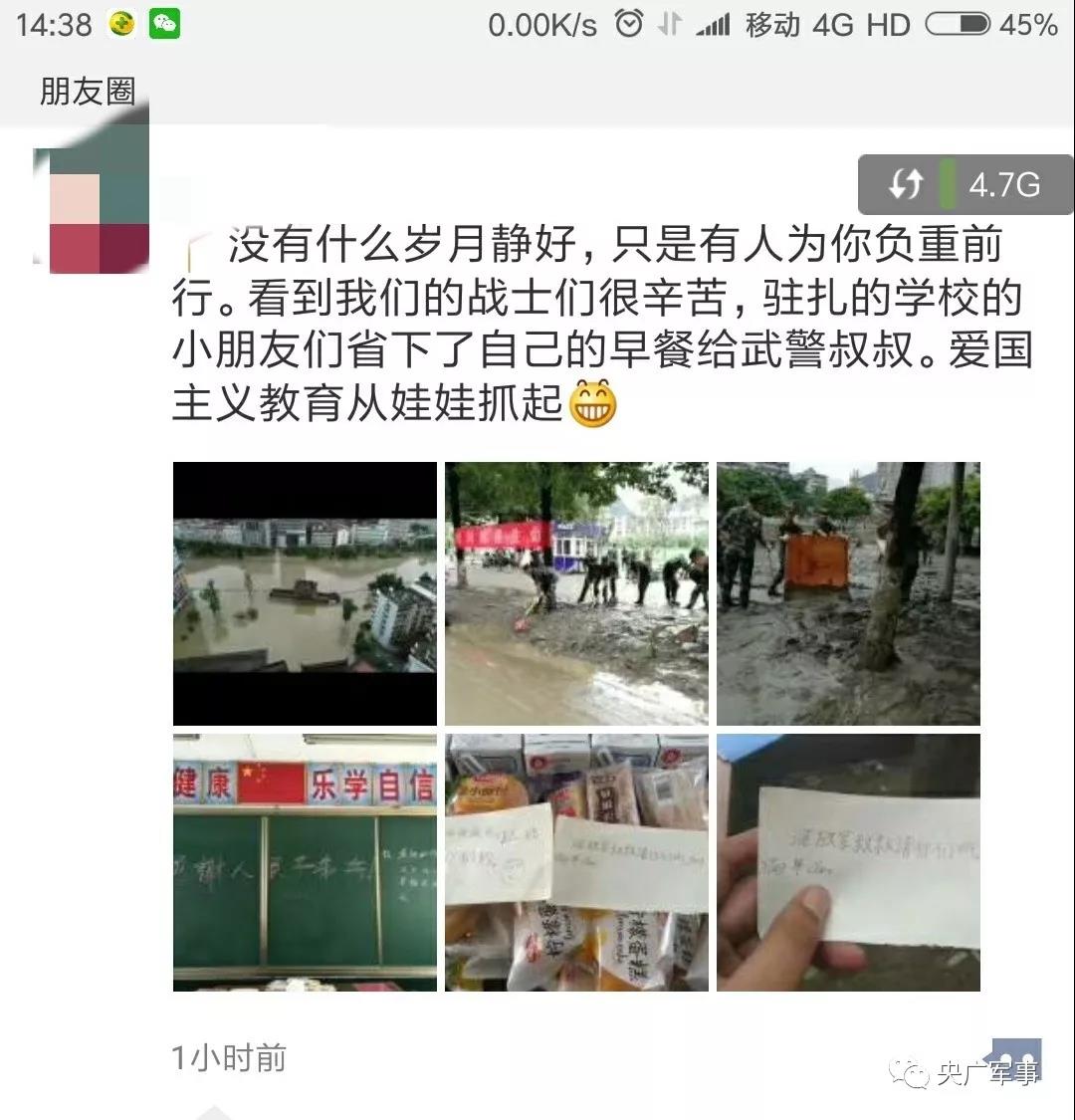View the hand-held paper note photo
Image resolution: width=1075 pixels, height=1120 pixels.
point(848,862)
